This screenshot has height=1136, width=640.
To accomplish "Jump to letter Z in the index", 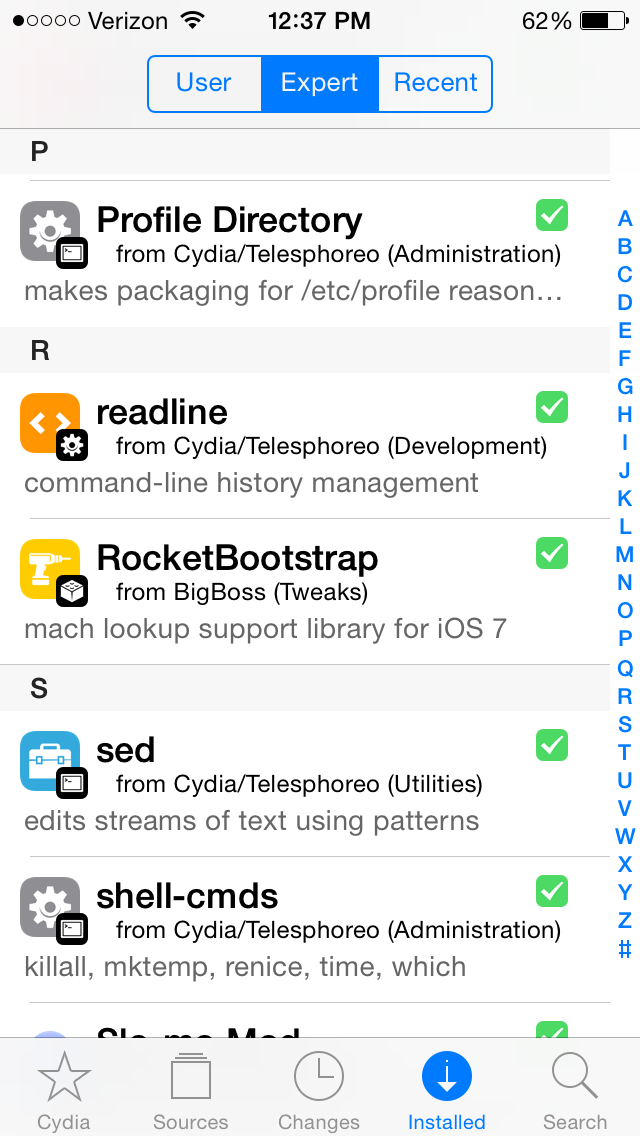I will (x=625, y=920).
